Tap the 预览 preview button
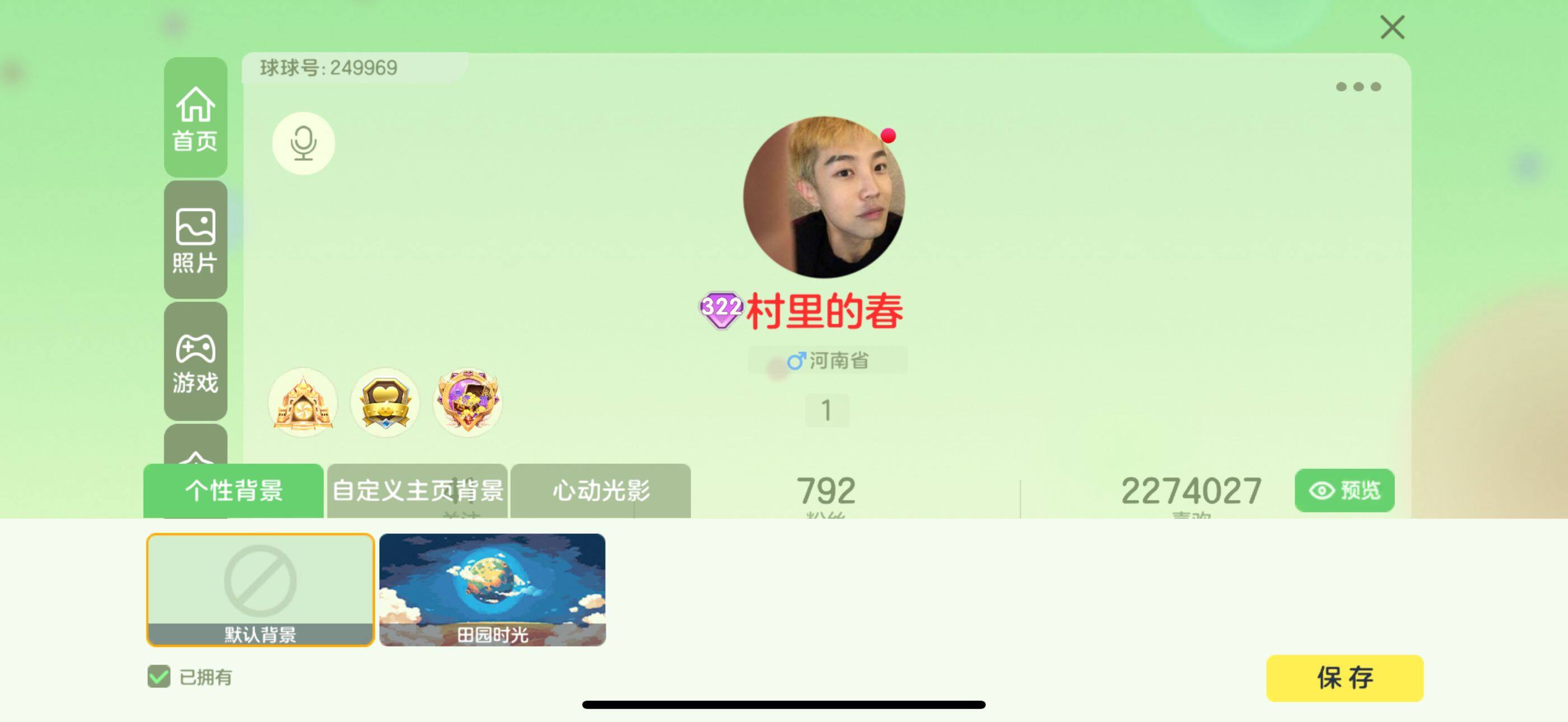The height and width of the screenshot is (722, 1568). 1344,491
